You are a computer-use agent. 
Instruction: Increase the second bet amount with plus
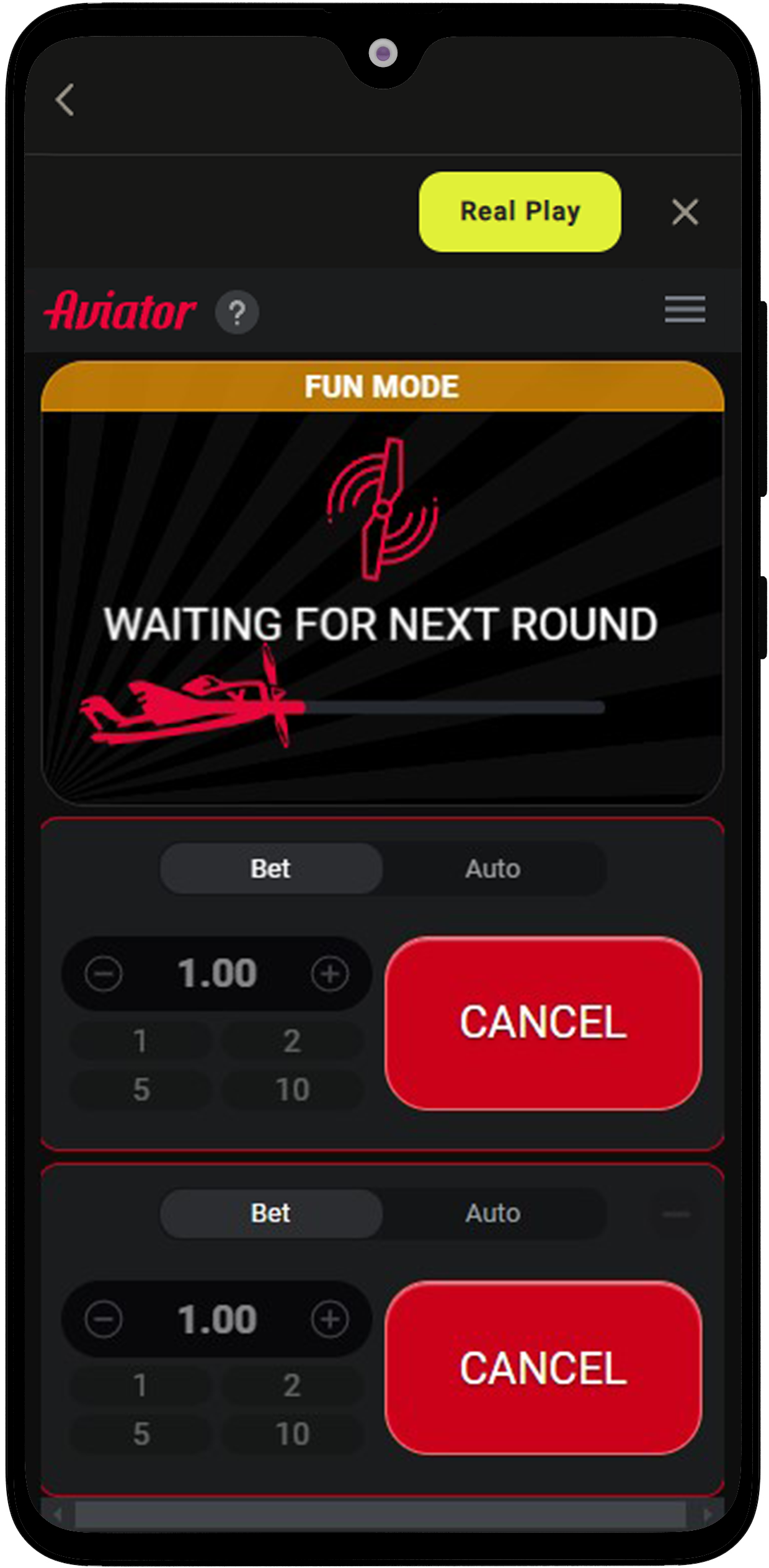(x=329, y=1319)
